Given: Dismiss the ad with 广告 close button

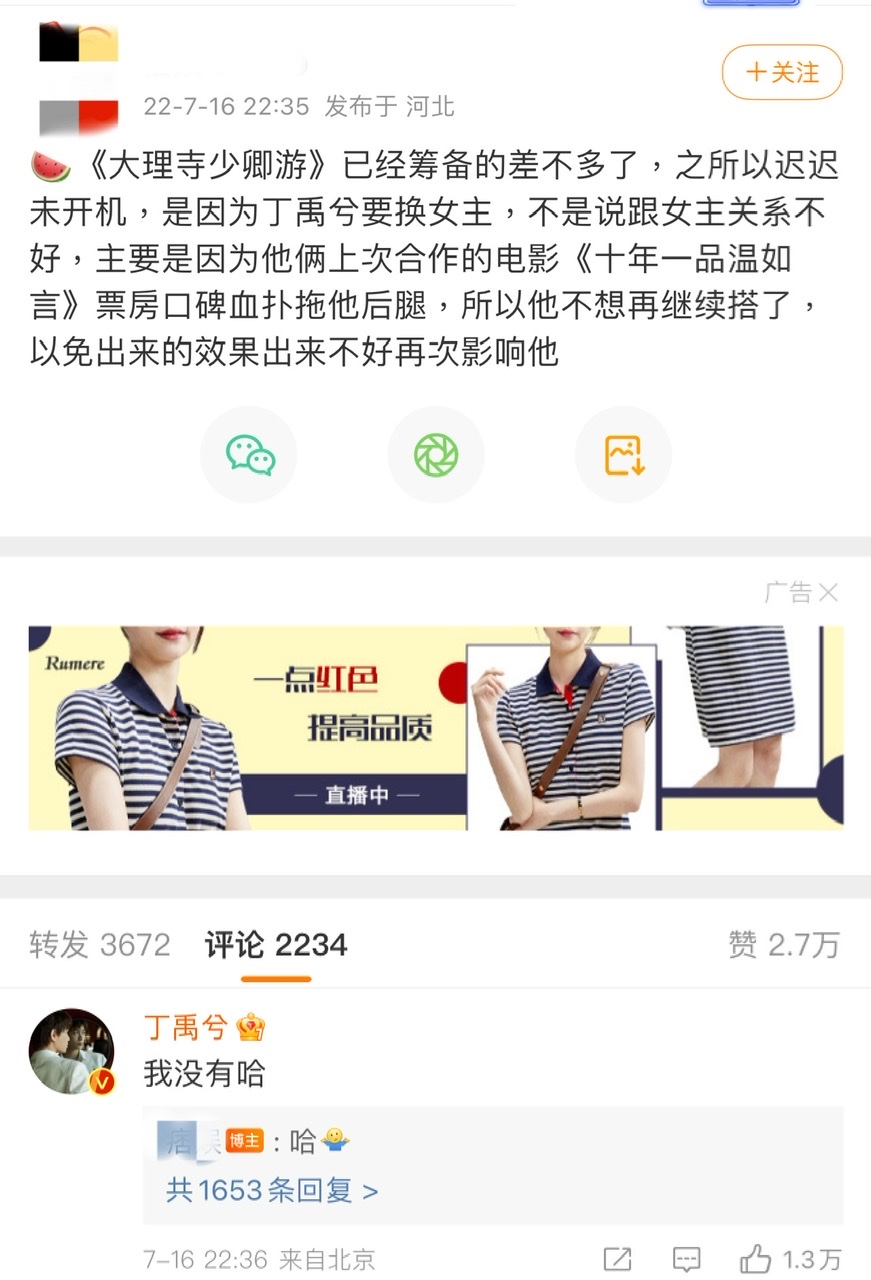Looking at the screenshot, I should point(827,593).
